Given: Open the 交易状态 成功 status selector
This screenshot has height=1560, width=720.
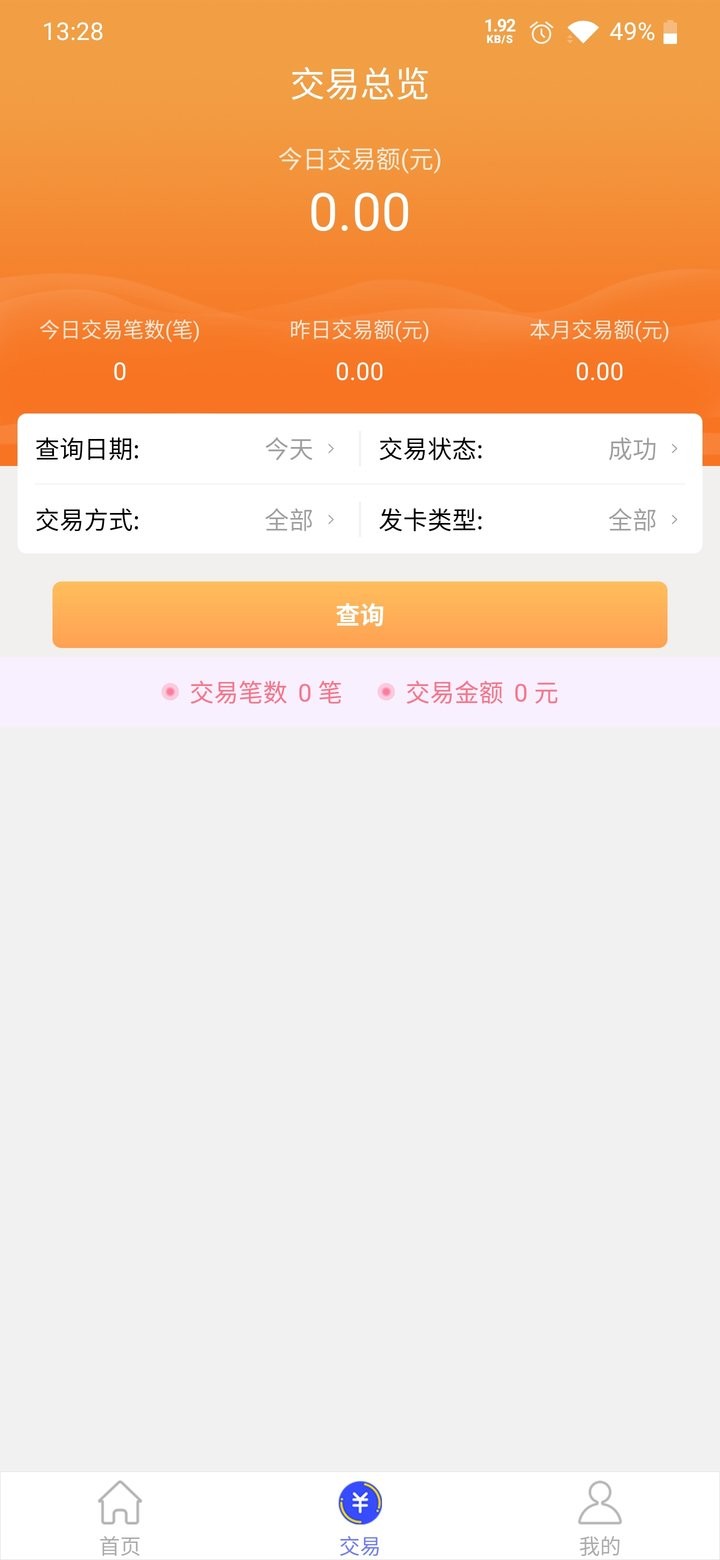Looking at the screenshot, I should click(640, 449).
